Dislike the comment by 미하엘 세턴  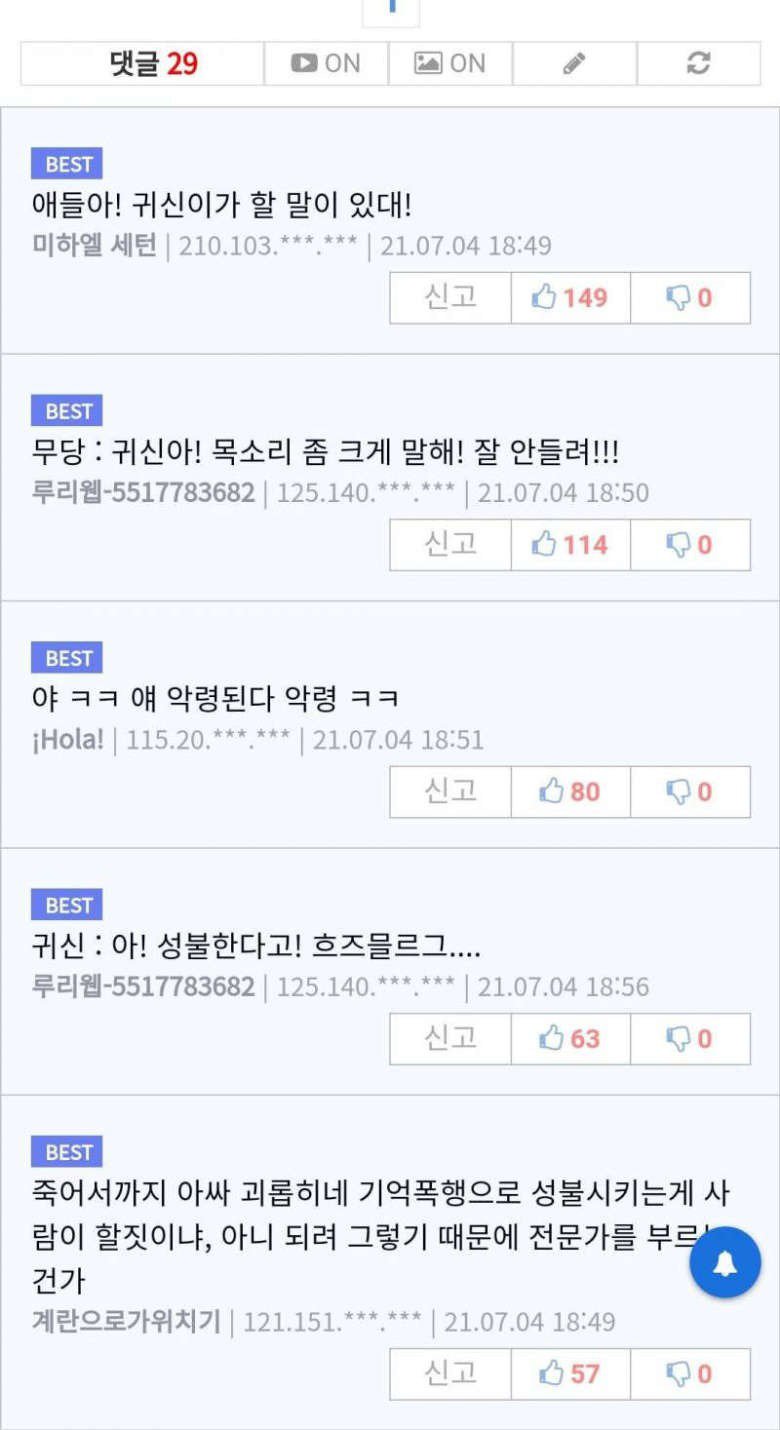coord(690,298)
